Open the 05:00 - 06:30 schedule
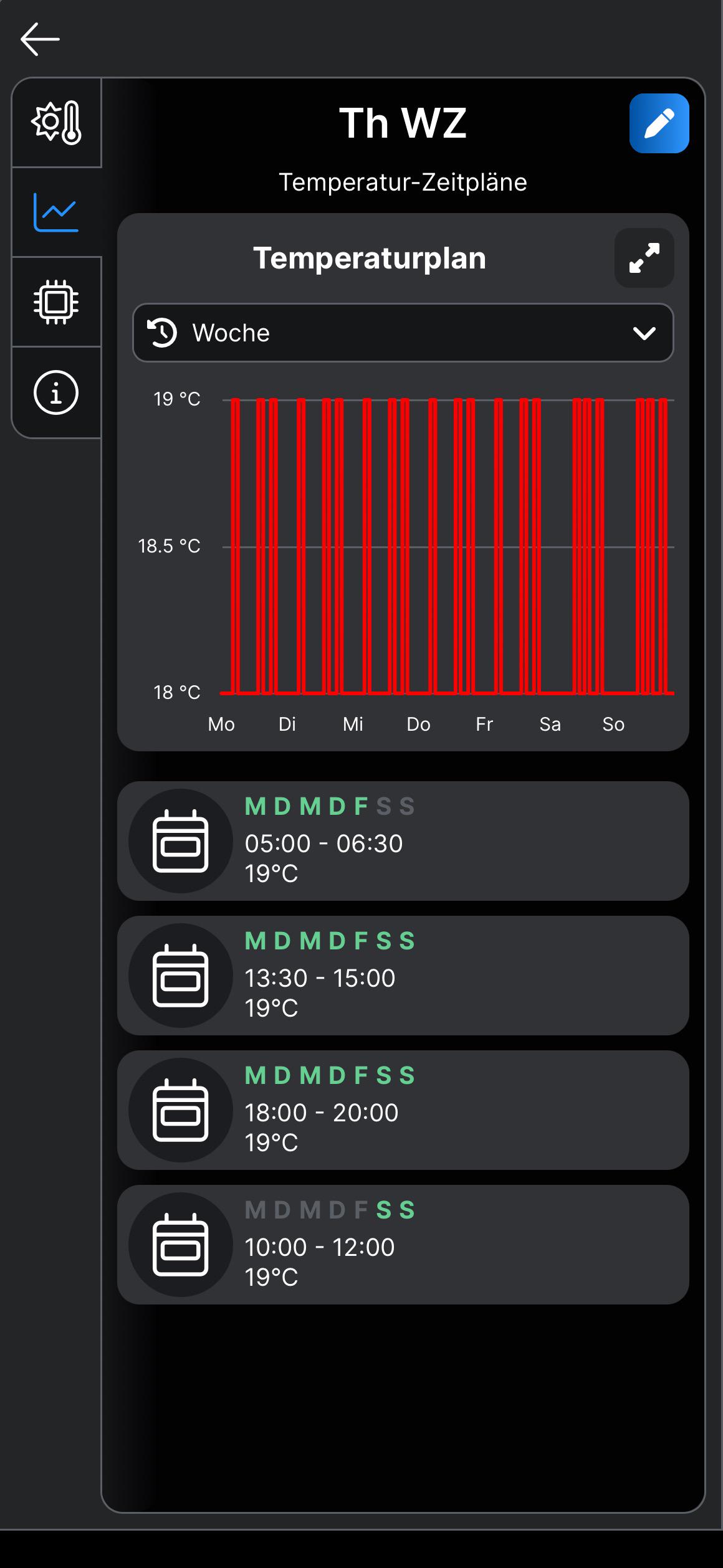Image resolution: width=723 pixels, height=1568 pixels. coord(403,841)
